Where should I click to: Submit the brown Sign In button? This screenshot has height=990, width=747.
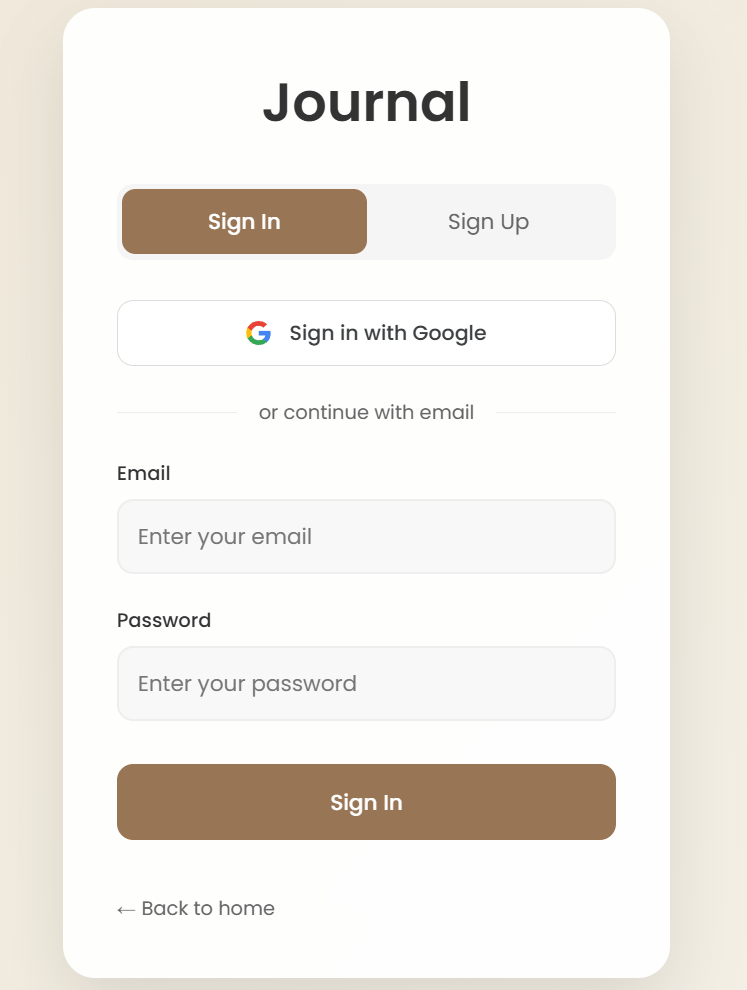[366, 802]
